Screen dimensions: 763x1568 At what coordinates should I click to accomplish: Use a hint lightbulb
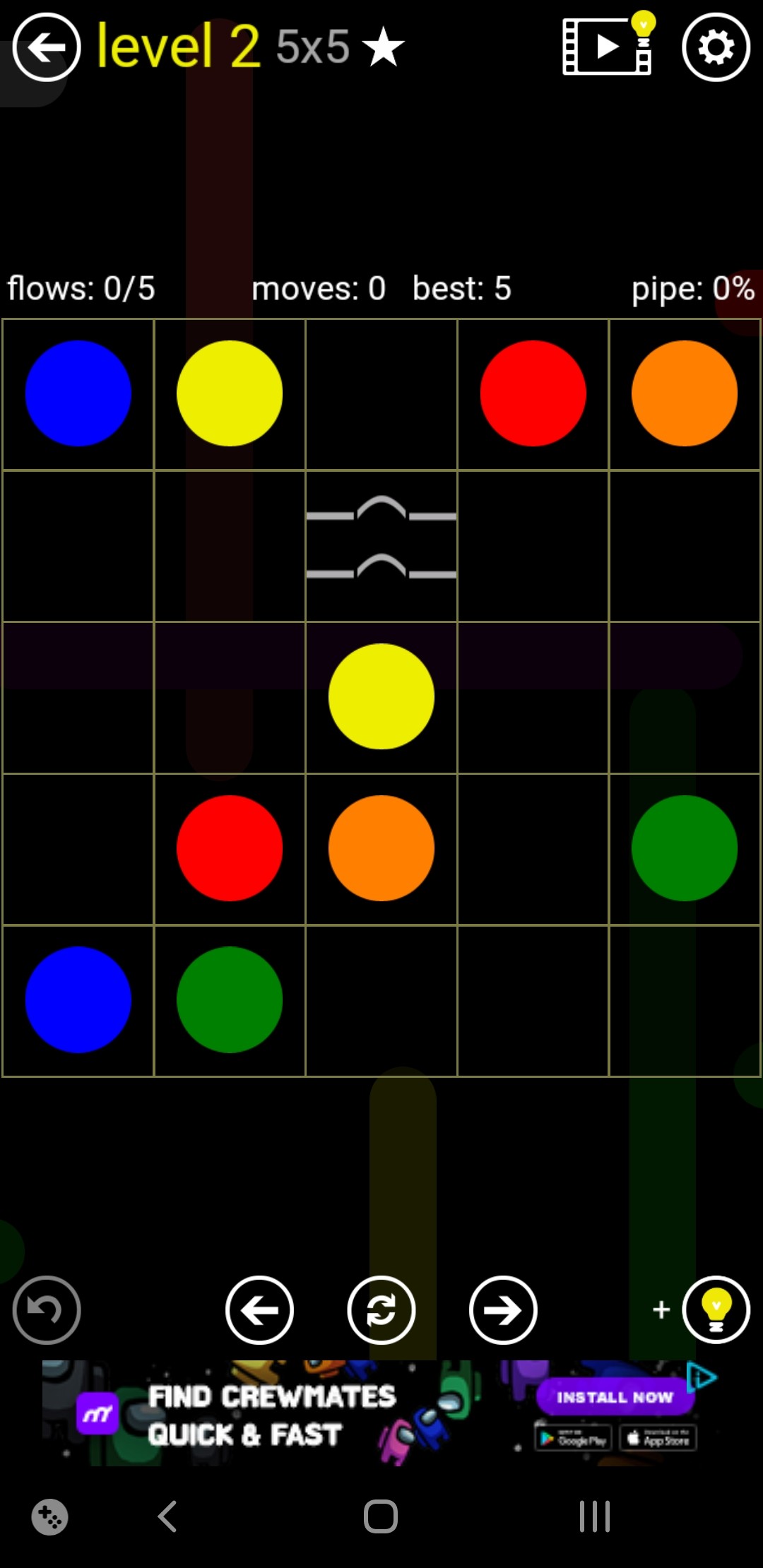pyautogui.click(x=716, y=1310)
